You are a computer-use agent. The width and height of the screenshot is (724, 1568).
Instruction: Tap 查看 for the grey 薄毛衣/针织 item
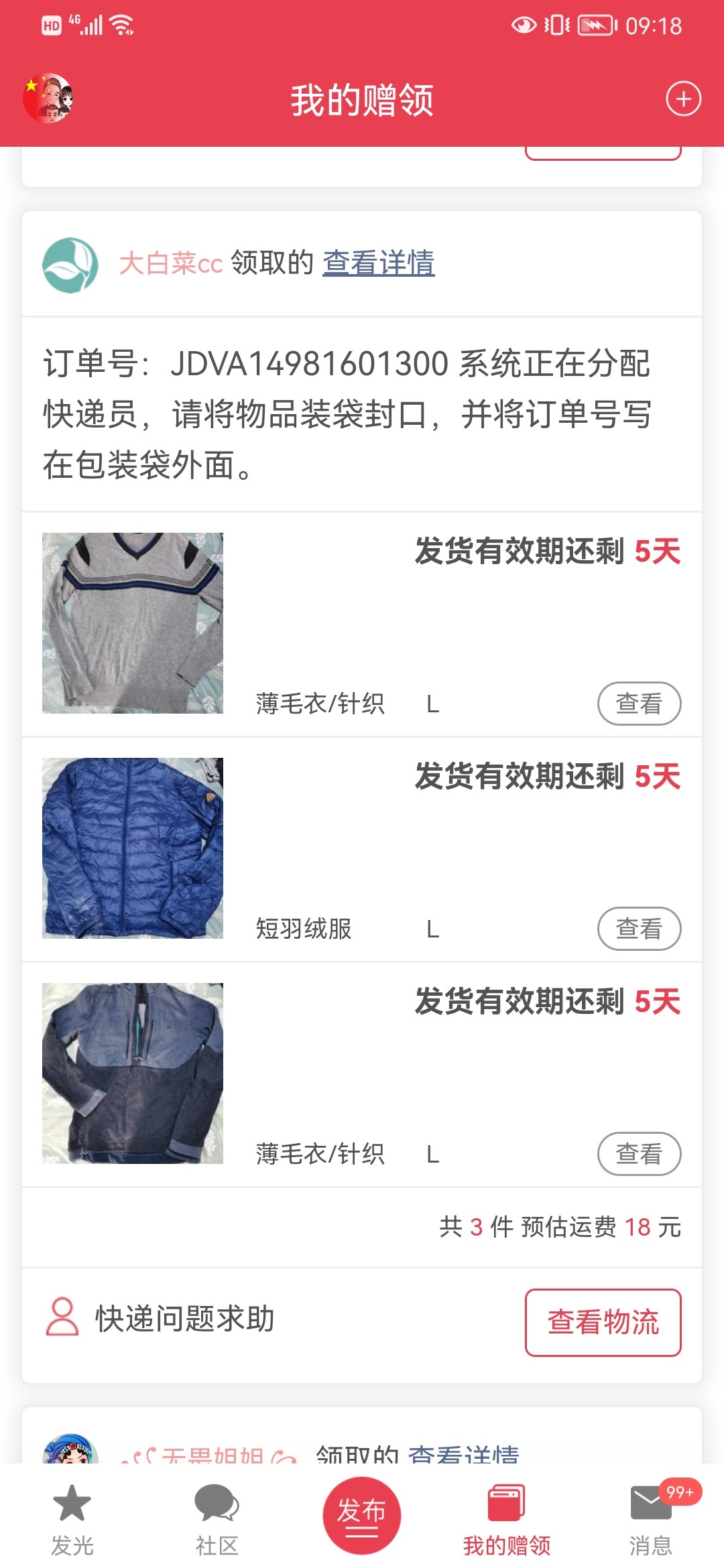pos(638,704)
